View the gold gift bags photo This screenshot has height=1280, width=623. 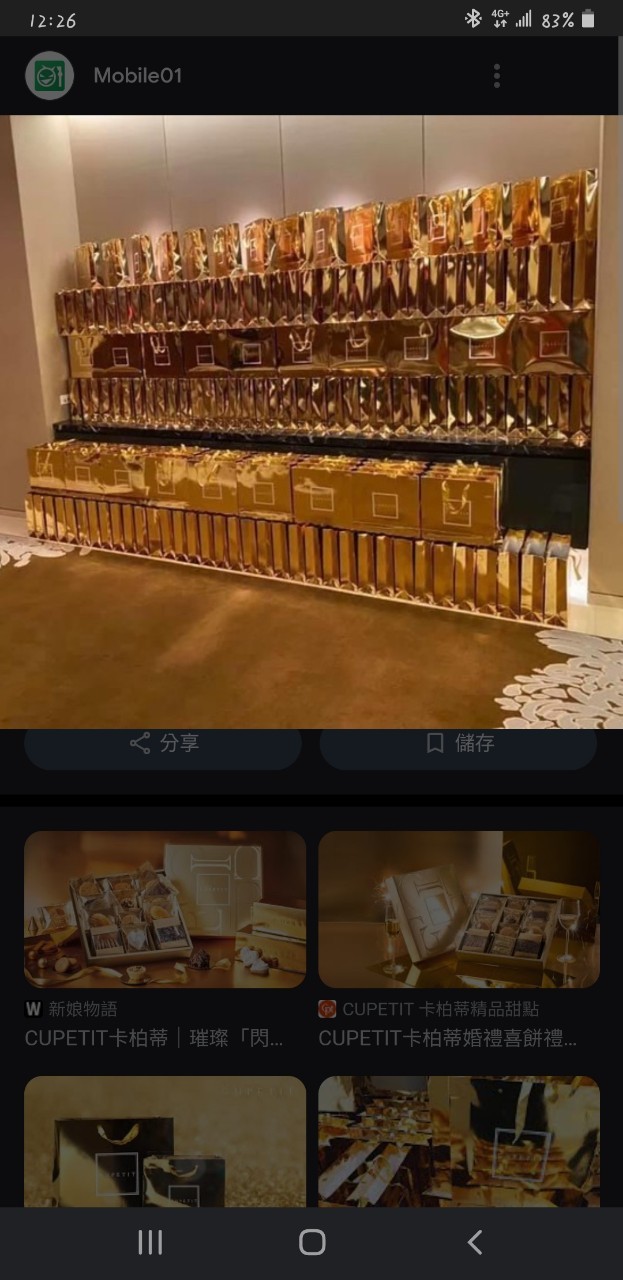pos(311,420)
